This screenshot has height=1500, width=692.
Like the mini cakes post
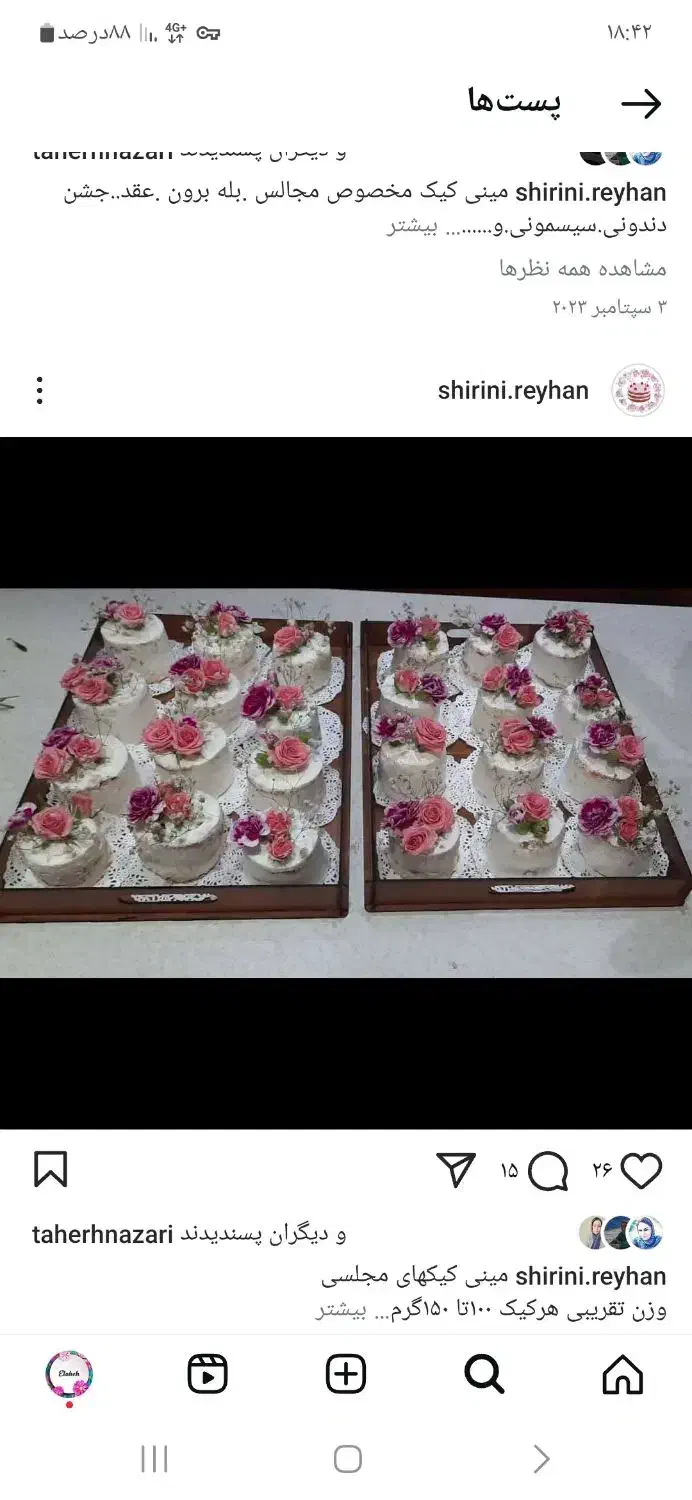pos(641,1171)
